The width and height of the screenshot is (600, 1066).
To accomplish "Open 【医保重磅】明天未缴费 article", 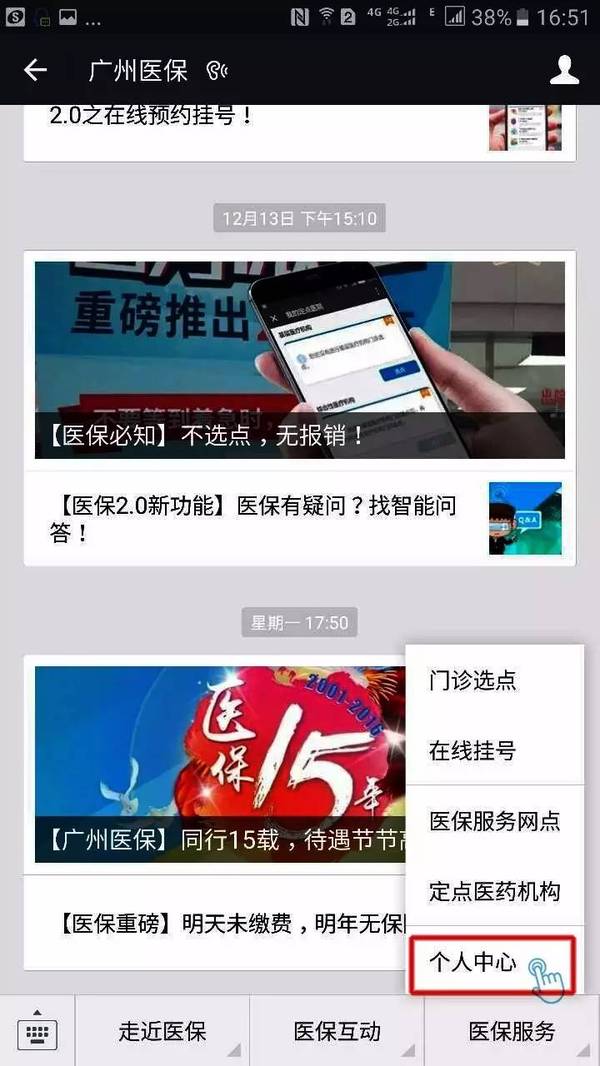I will click(x=220, y=923).
